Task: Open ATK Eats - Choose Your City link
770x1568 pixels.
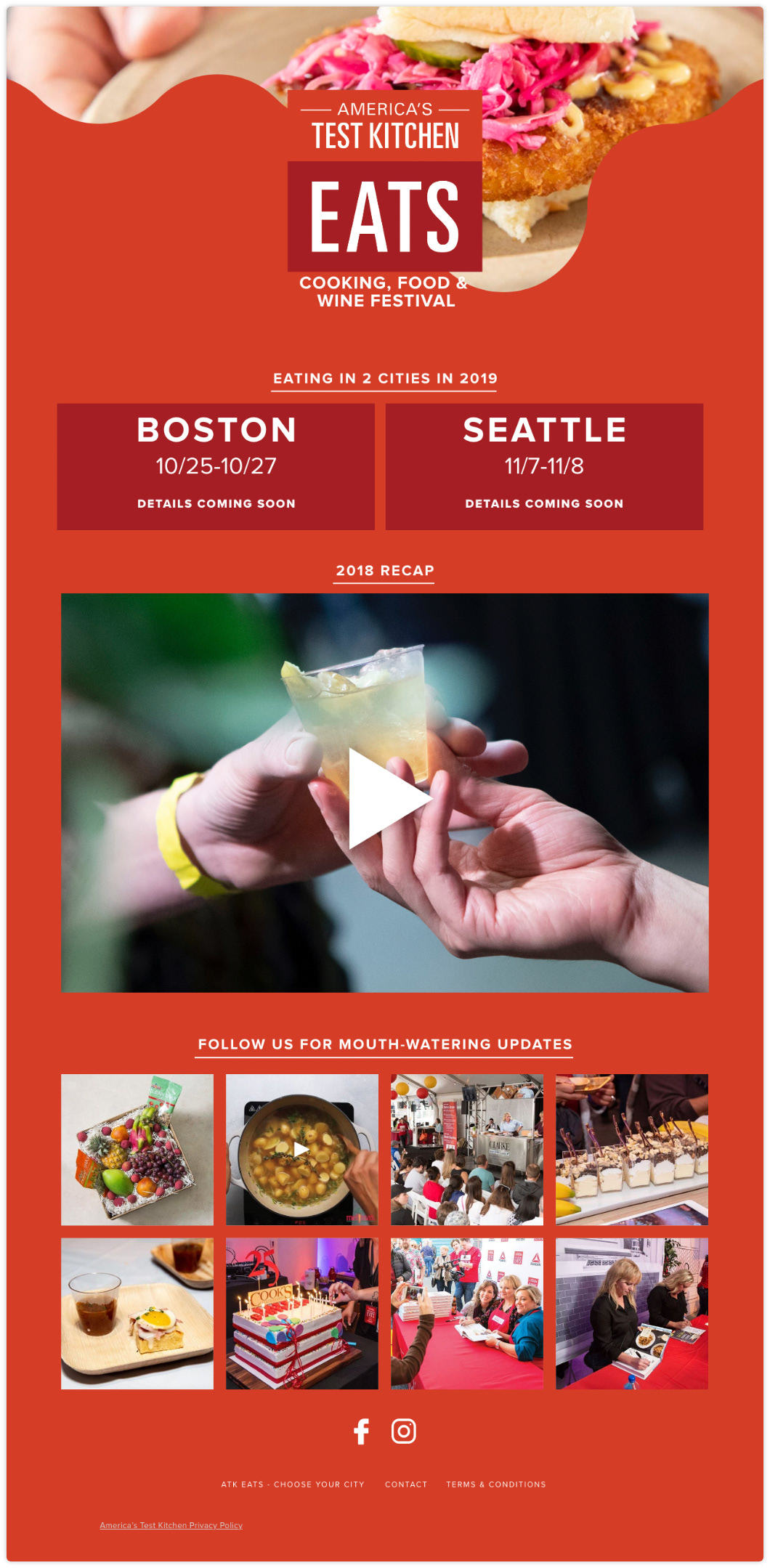Action: tap(293, 1484)
